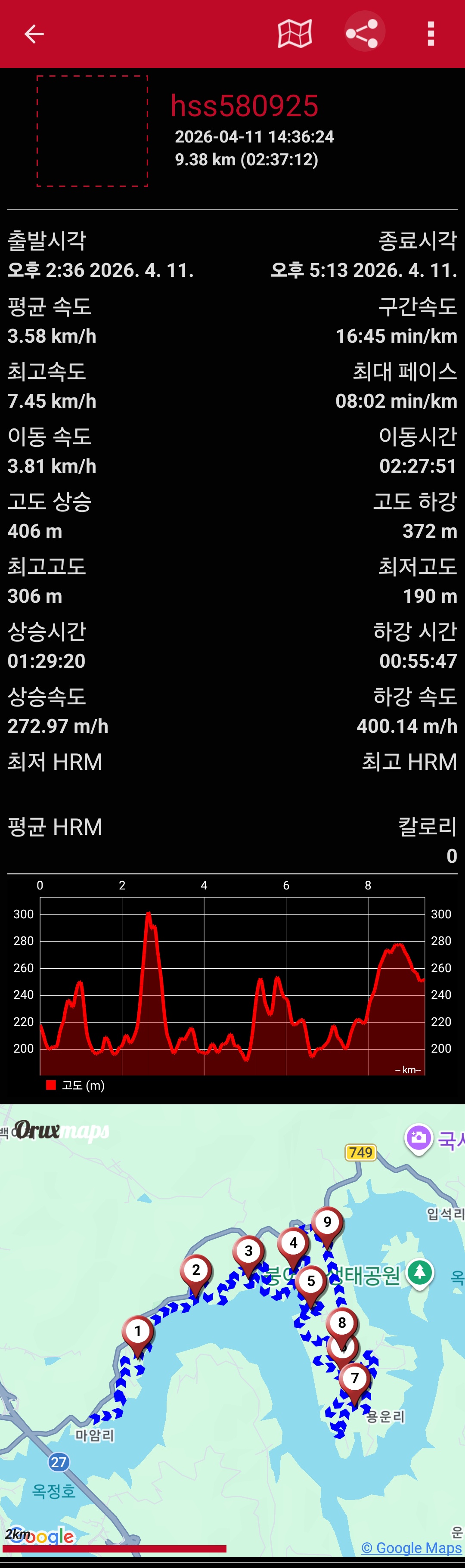The width and height of the screenshot is (465, 1568).
Task: Tap the empty track photo placeholder
Action: click(93, 131)
